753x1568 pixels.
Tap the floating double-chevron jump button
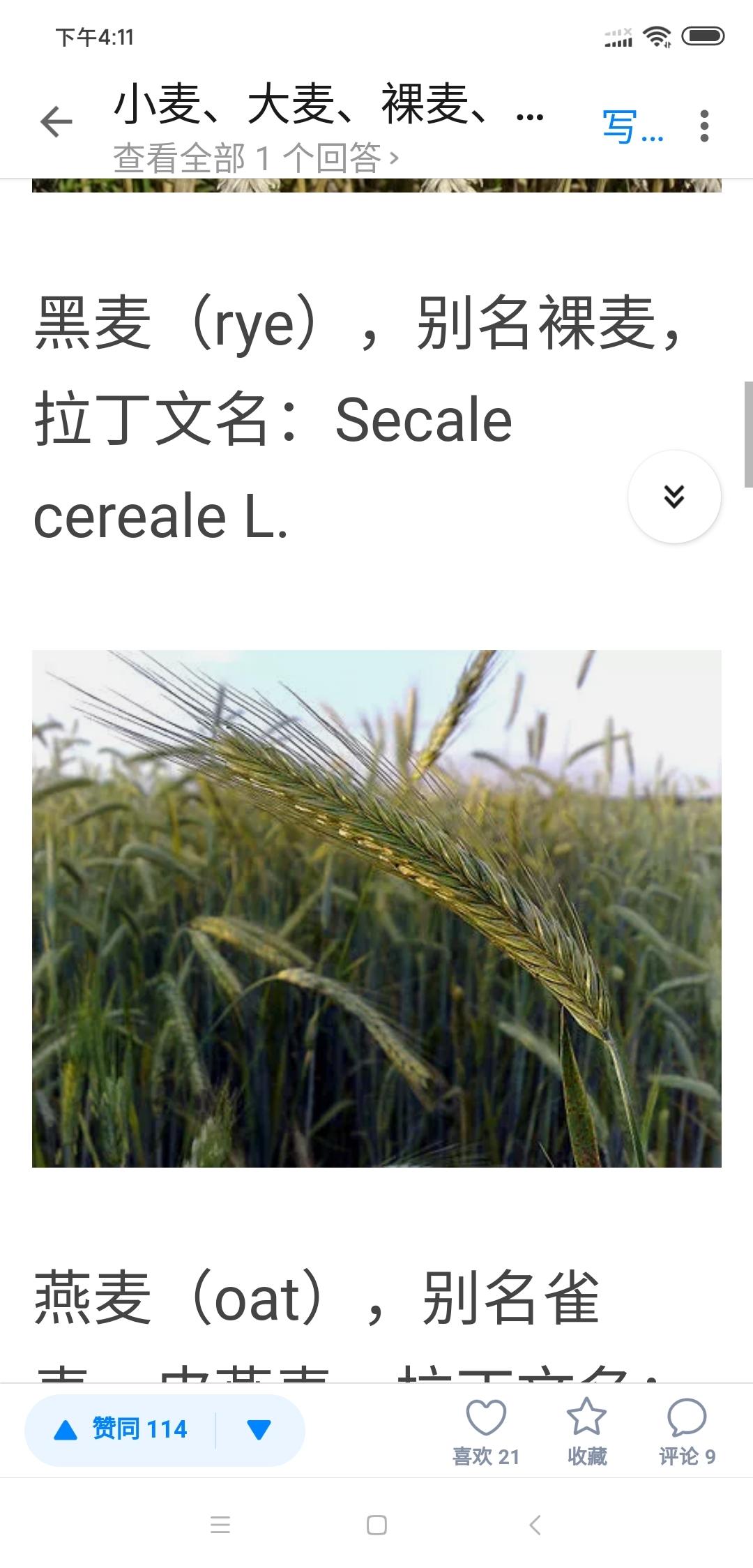click(674, 497)
